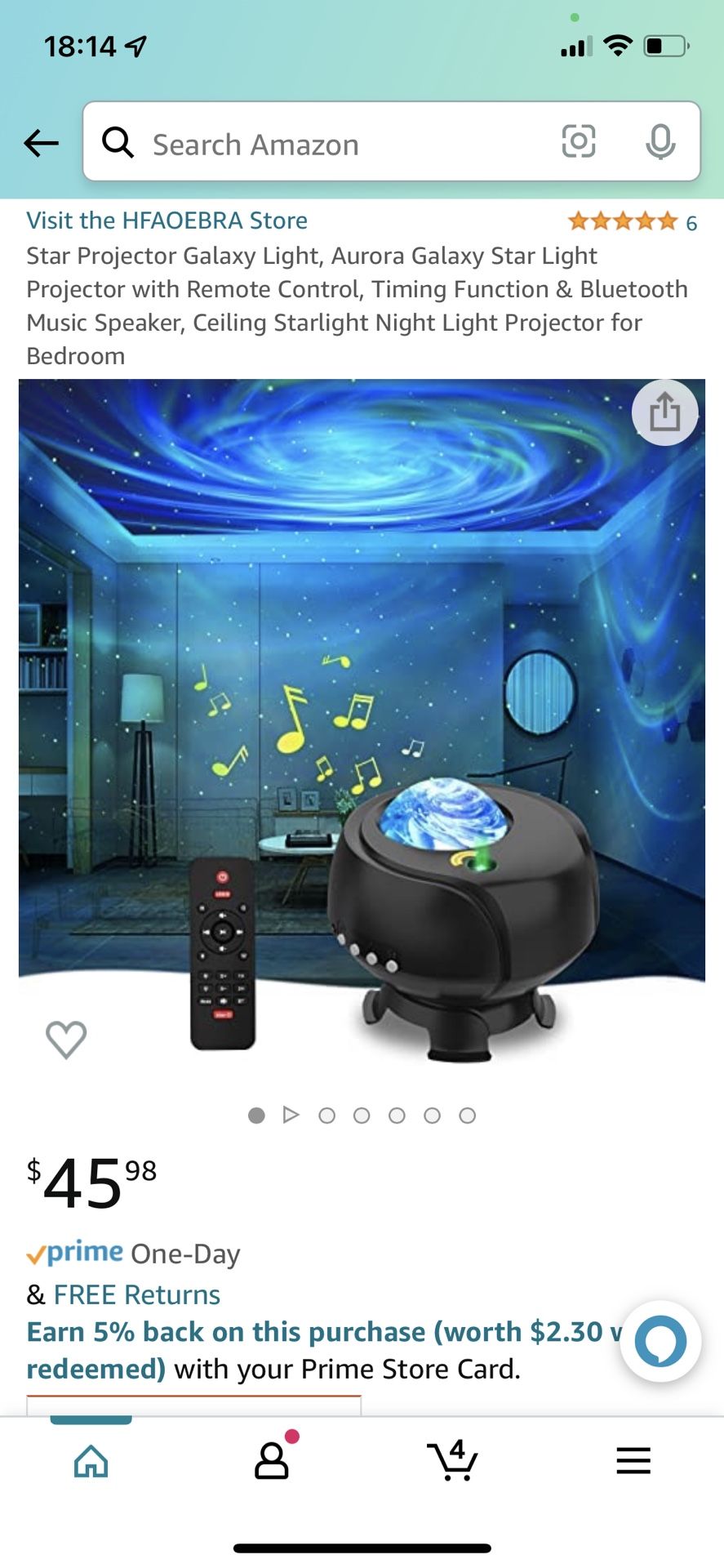Viewport: 724px width, 1568px height.
Task: Start voice search with the microphone
Action: (x=660, y=142)
